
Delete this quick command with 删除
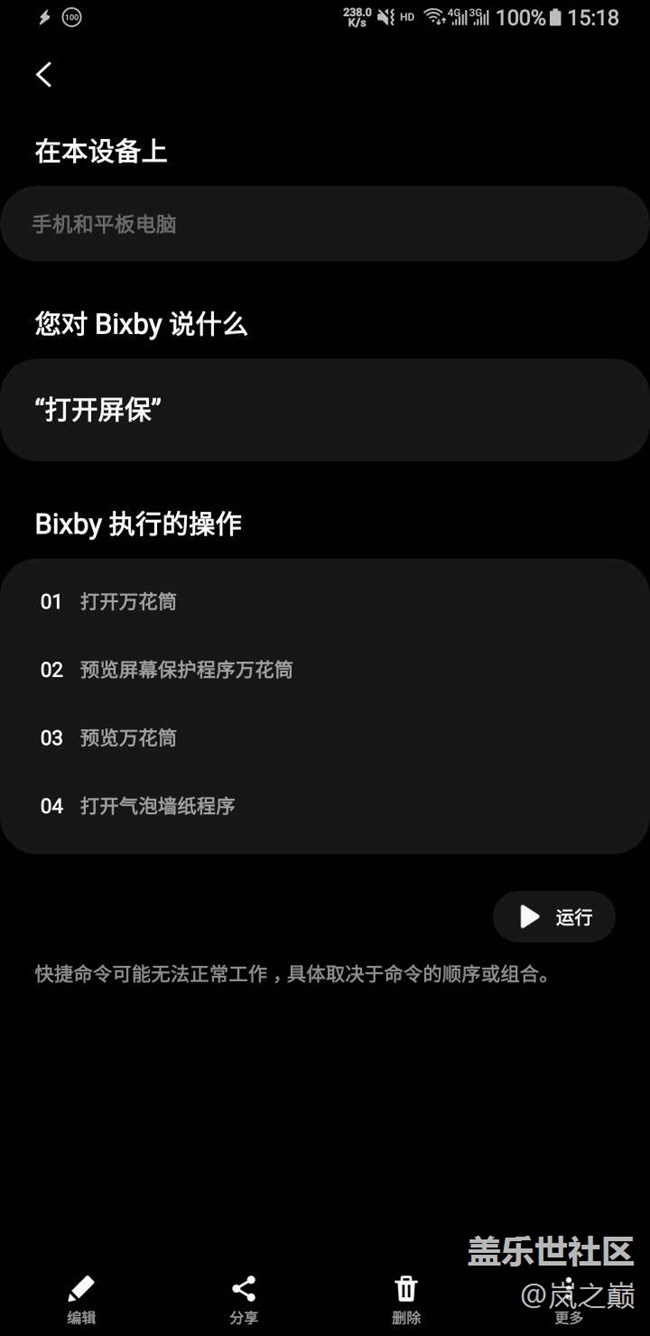click(x=406, y=1300)
